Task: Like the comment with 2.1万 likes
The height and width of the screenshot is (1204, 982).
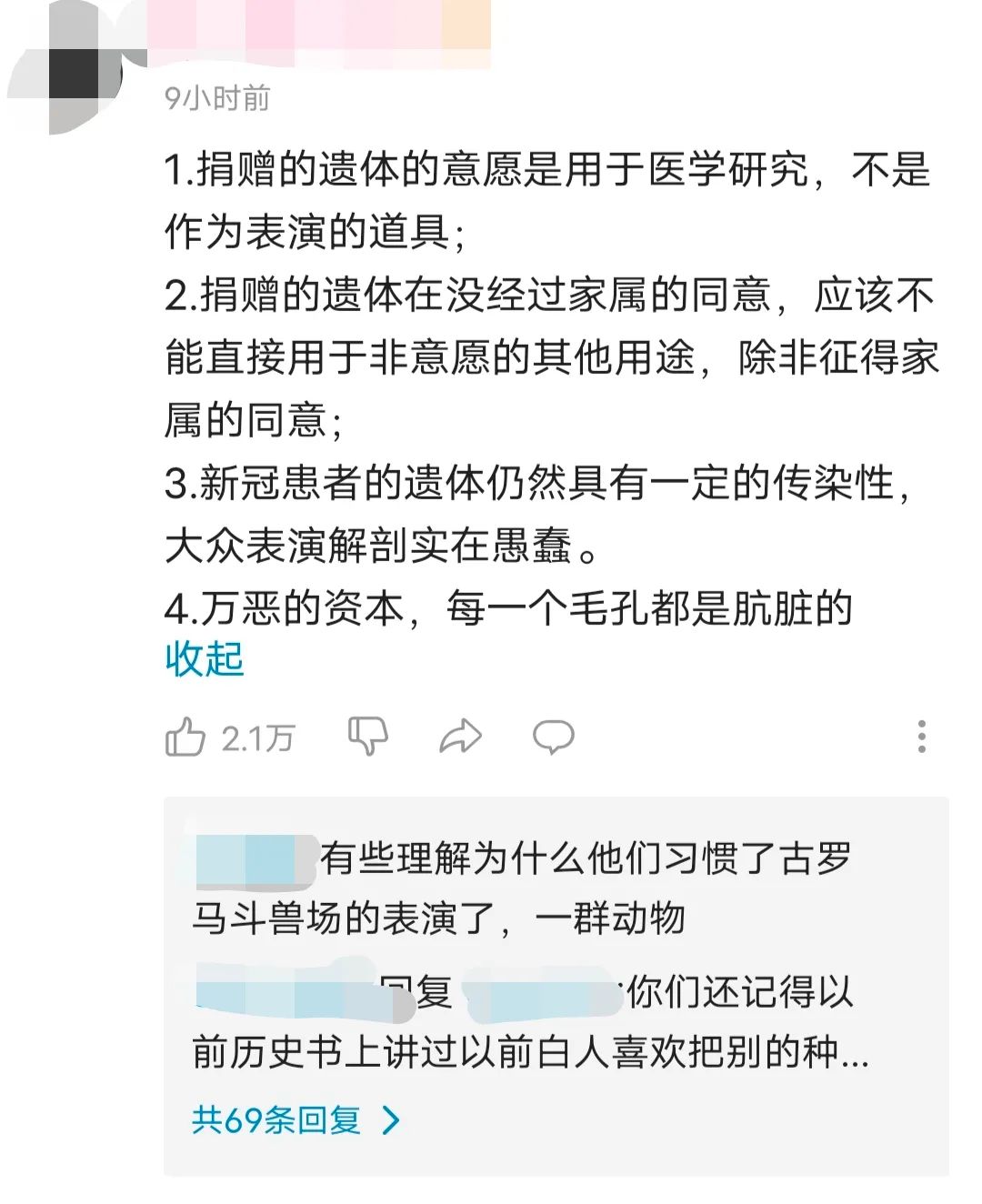Action: click(185, 737)
